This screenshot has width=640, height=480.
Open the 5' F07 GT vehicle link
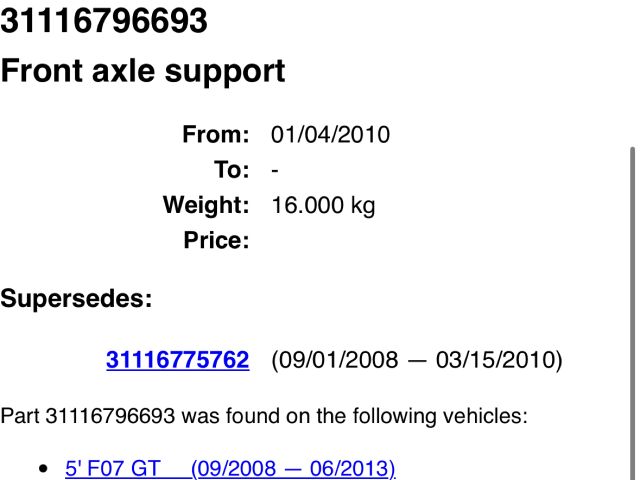[230, 468]
